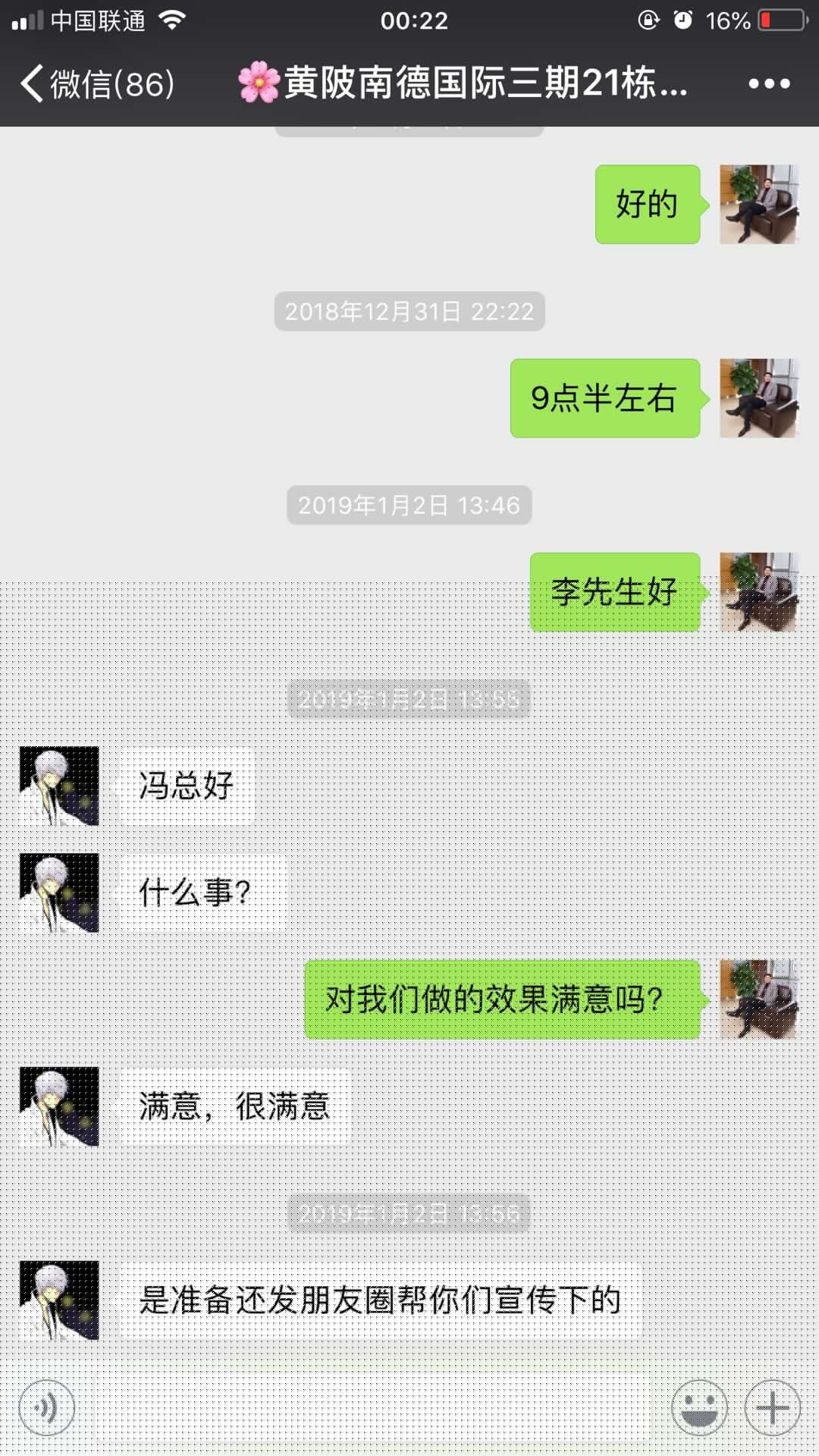Switch to voice message input
Viewport: 819px width, 1456px height.
(x=46, y=1407)
